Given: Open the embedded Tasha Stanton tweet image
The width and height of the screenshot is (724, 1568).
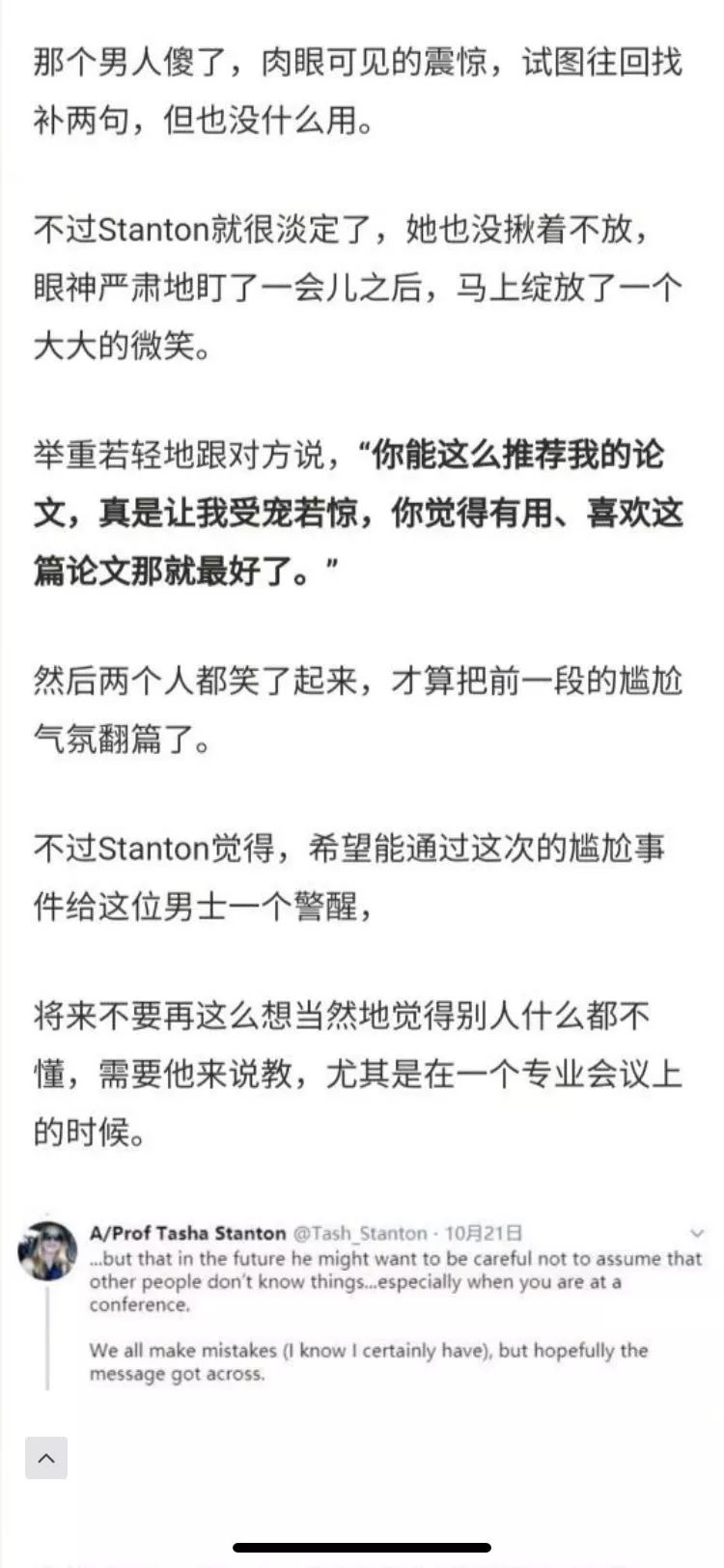Looking at the screenshot, I should [362, 1303].
